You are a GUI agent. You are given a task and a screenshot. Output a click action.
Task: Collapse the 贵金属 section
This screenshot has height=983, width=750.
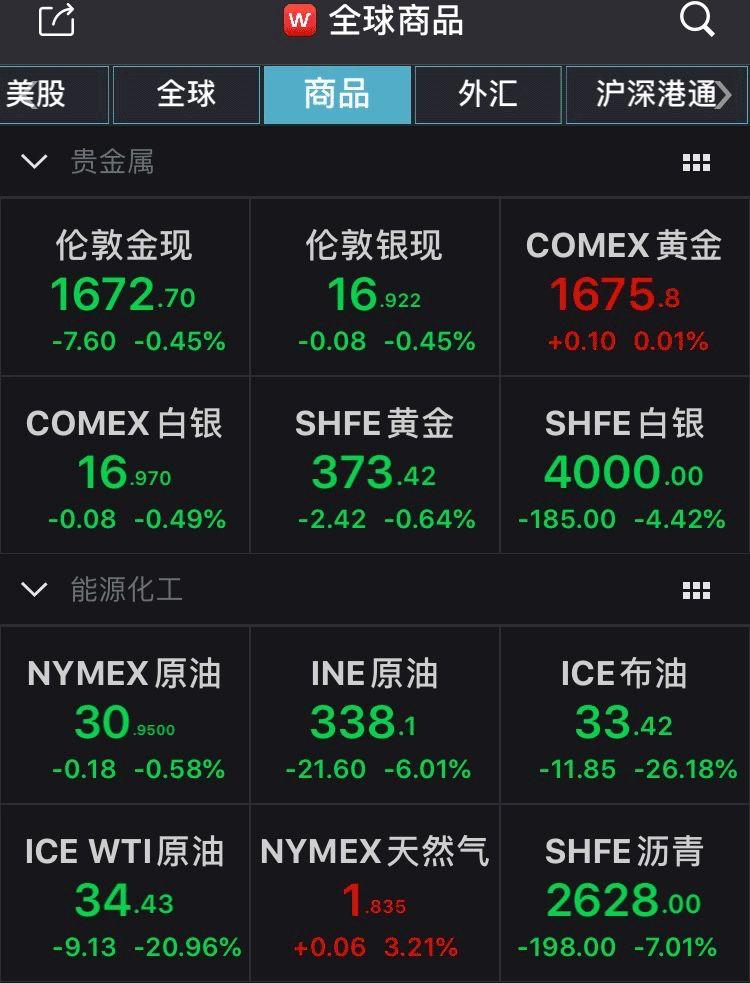[34, 162]
